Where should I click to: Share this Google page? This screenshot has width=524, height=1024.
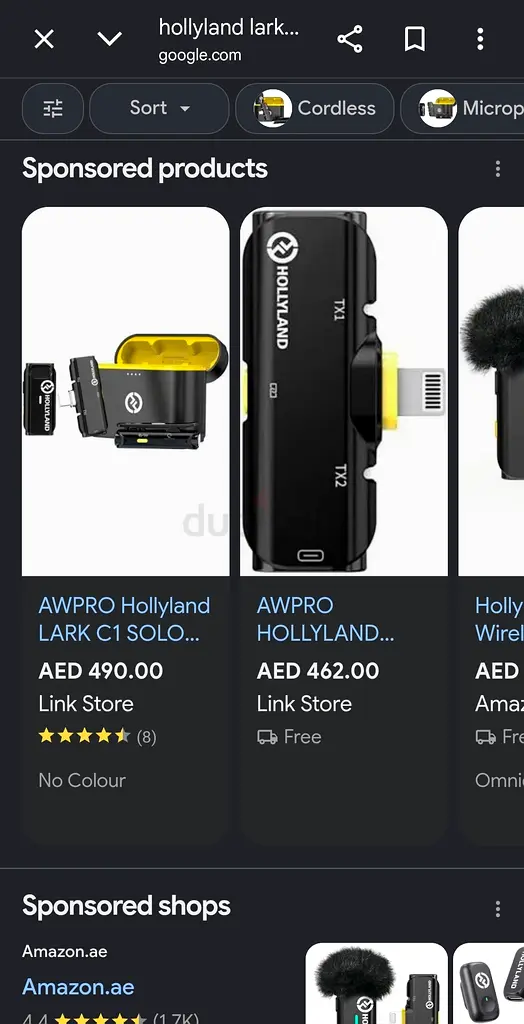[x=350, y=40]
